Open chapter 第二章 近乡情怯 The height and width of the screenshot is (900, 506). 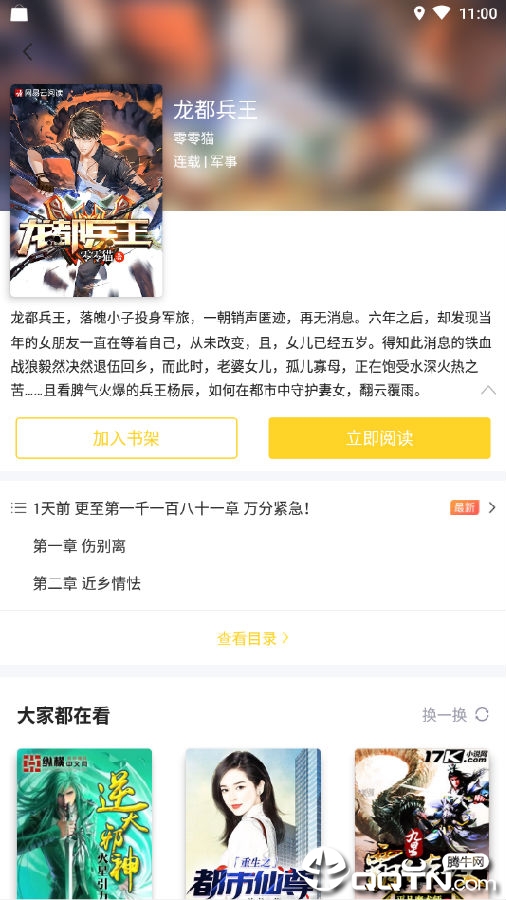[x=87, y=584]
